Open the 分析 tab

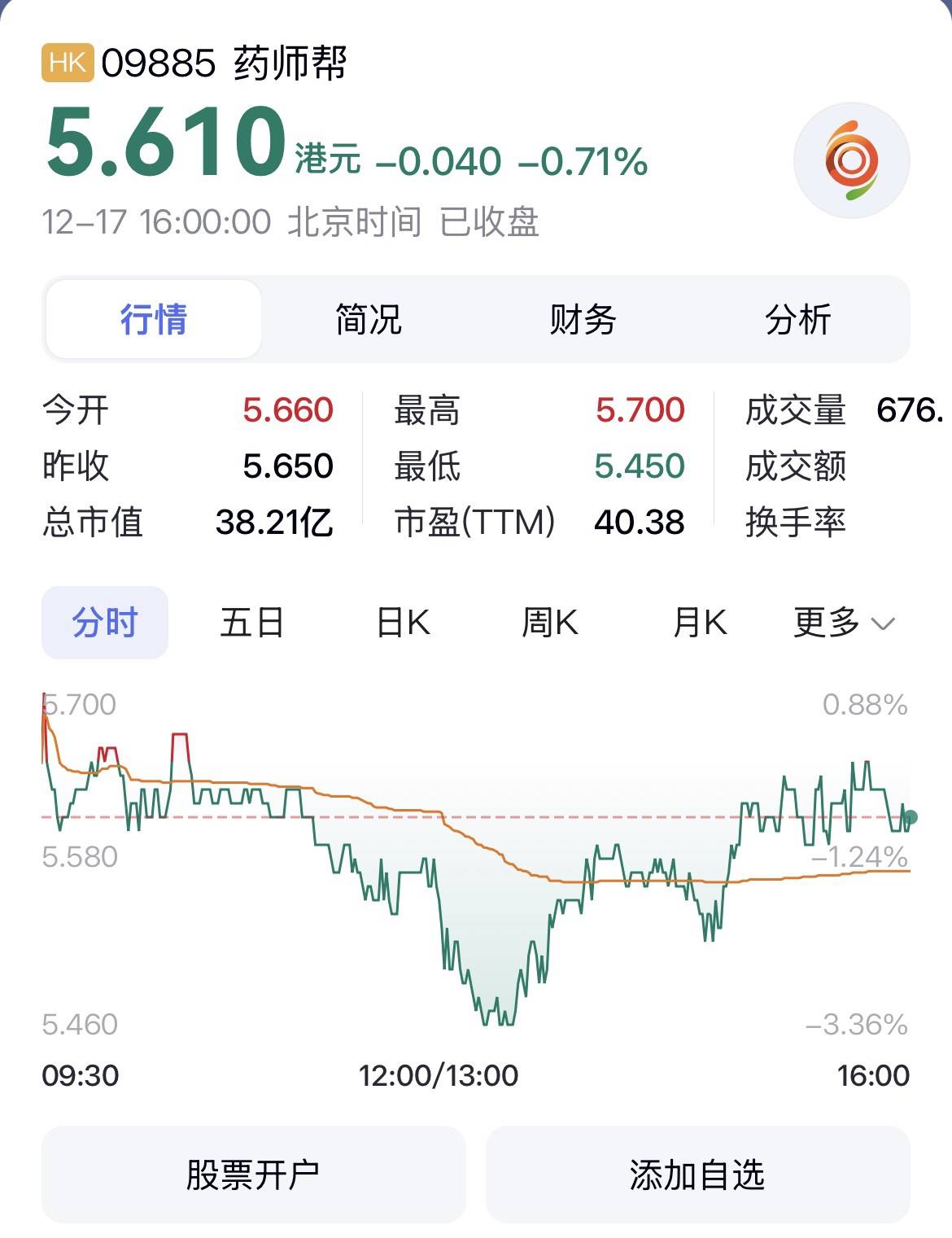[795, 320]
